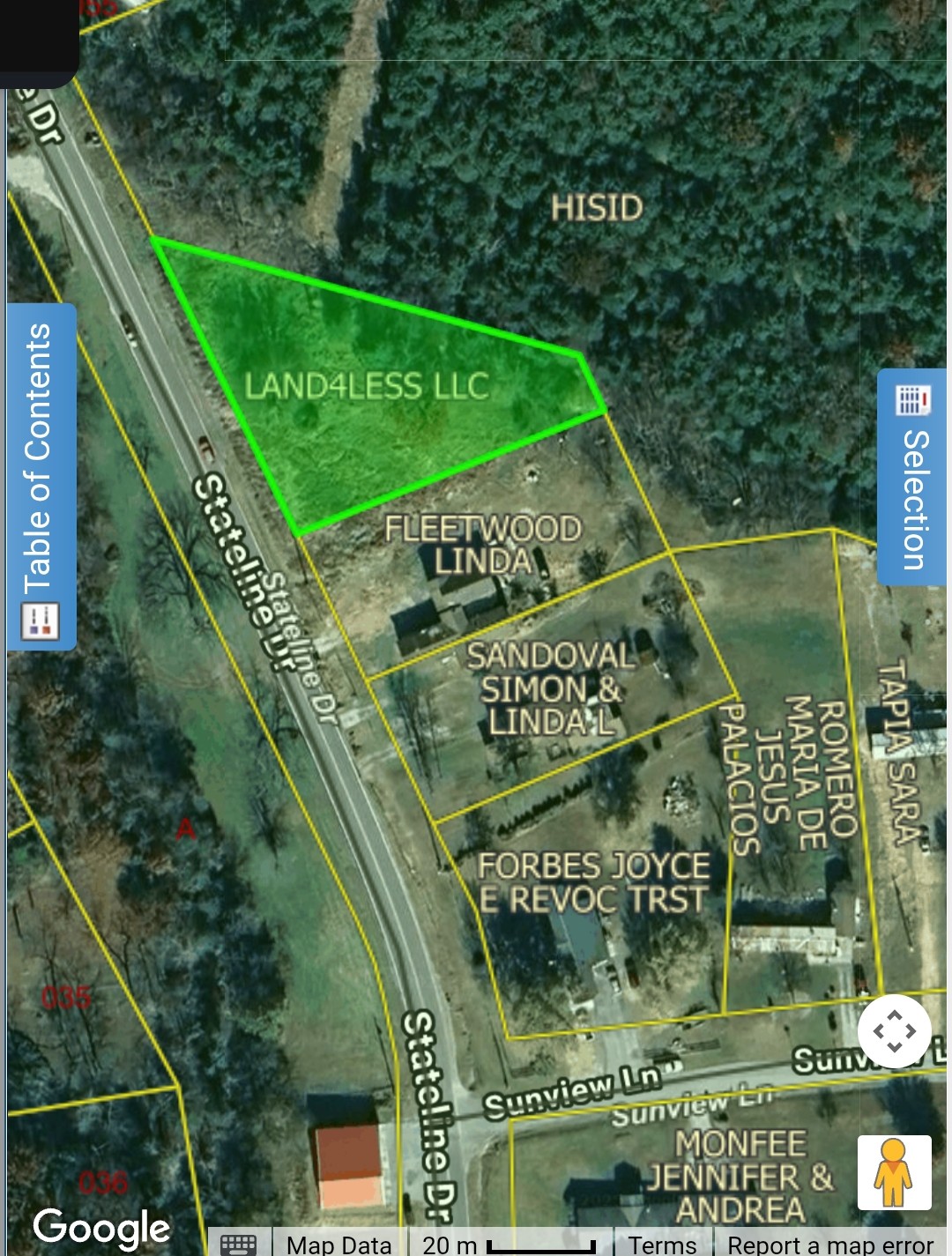Tap the pan navigation arrows button
The image size is (952, 1256).
894,1030
